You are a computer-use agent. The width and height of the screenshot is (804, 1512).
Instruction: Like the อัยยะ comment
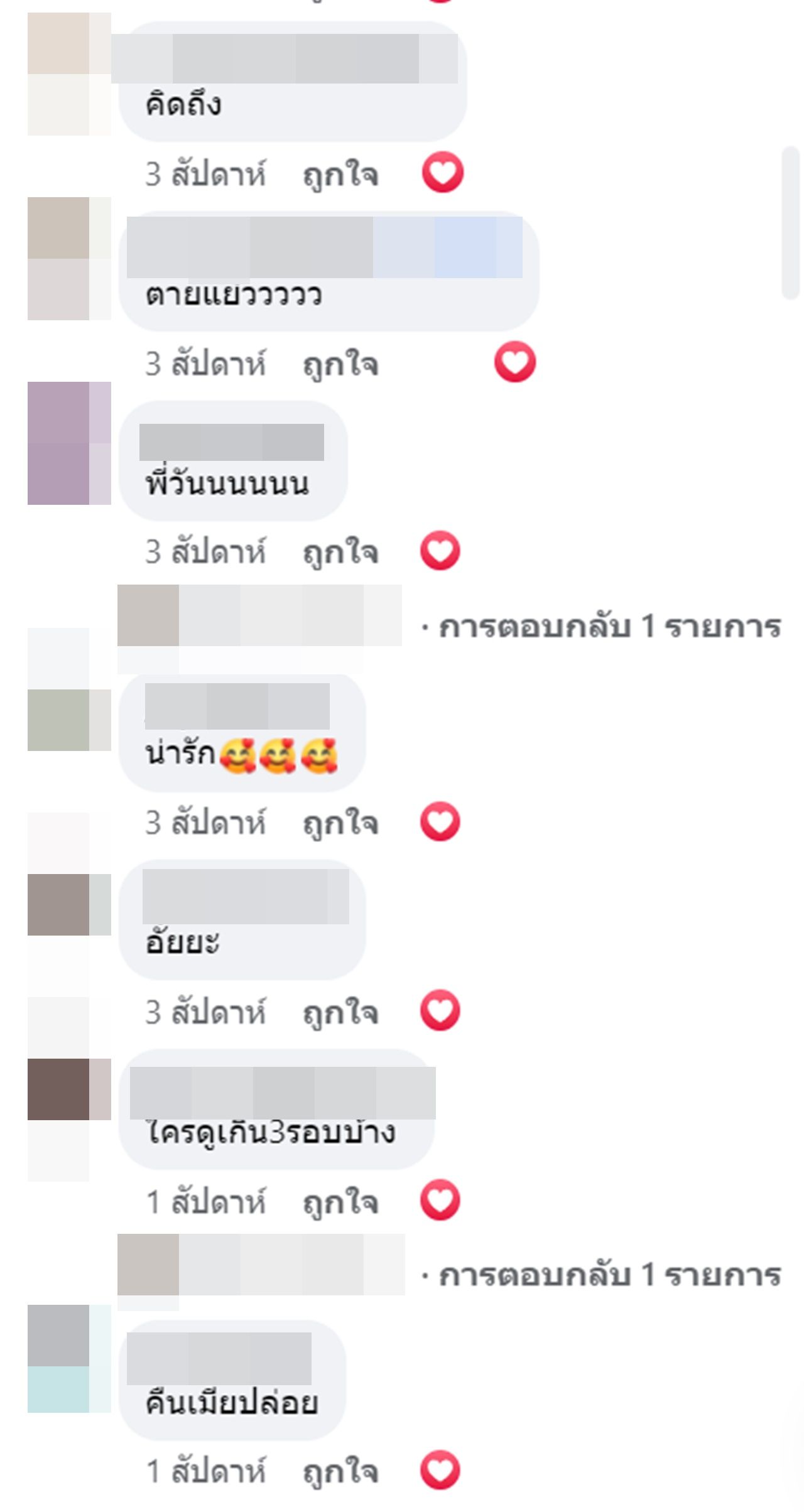(x=340, y=1013)
